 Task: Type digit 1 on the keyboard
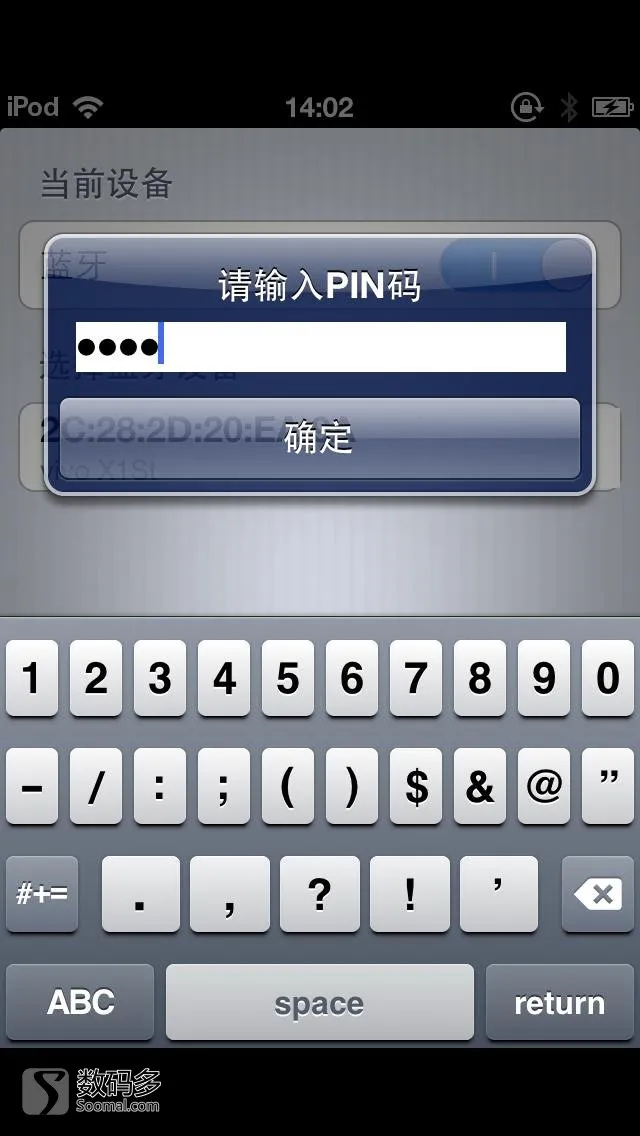[32, 679]
